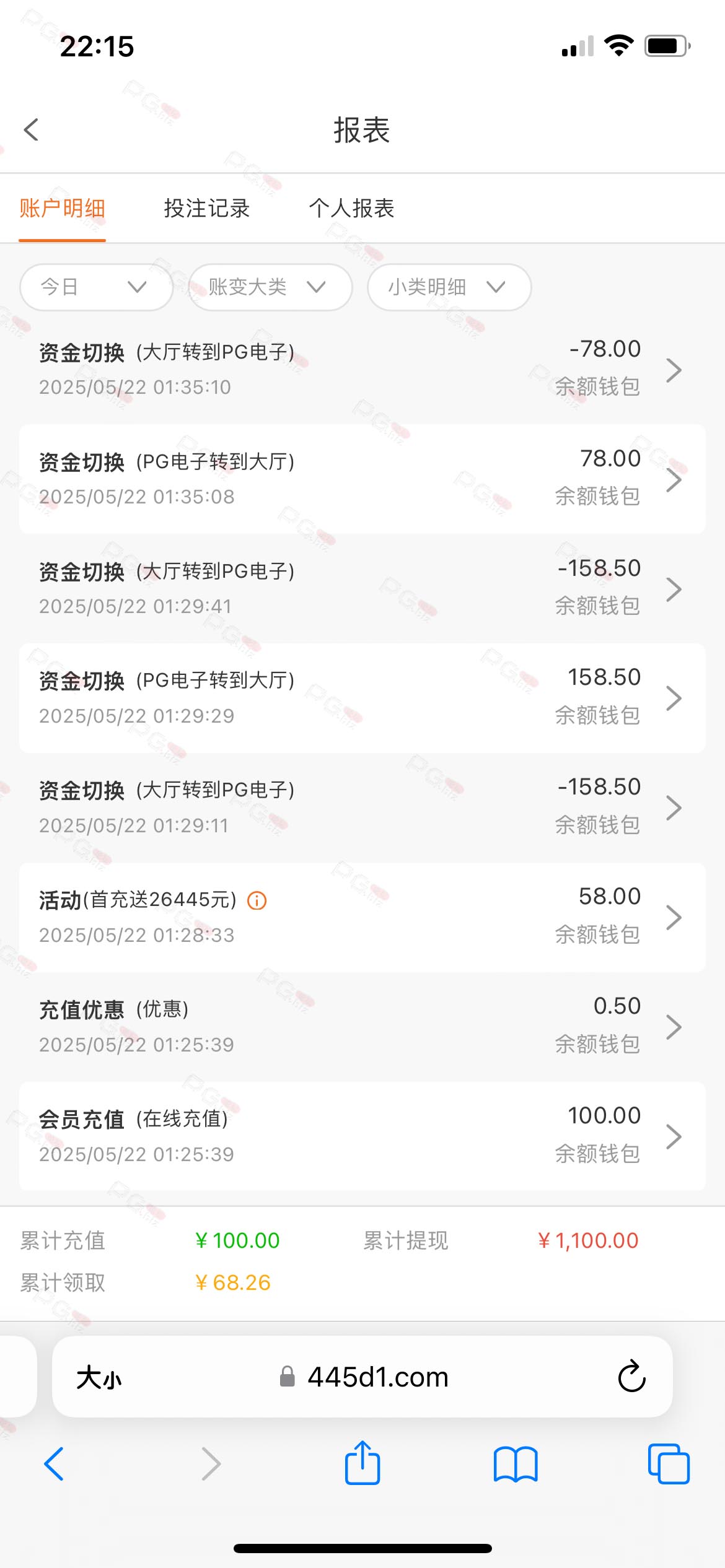Open the 小类明细 filter dropdown

pyautogui.click(x=449, y=287)
